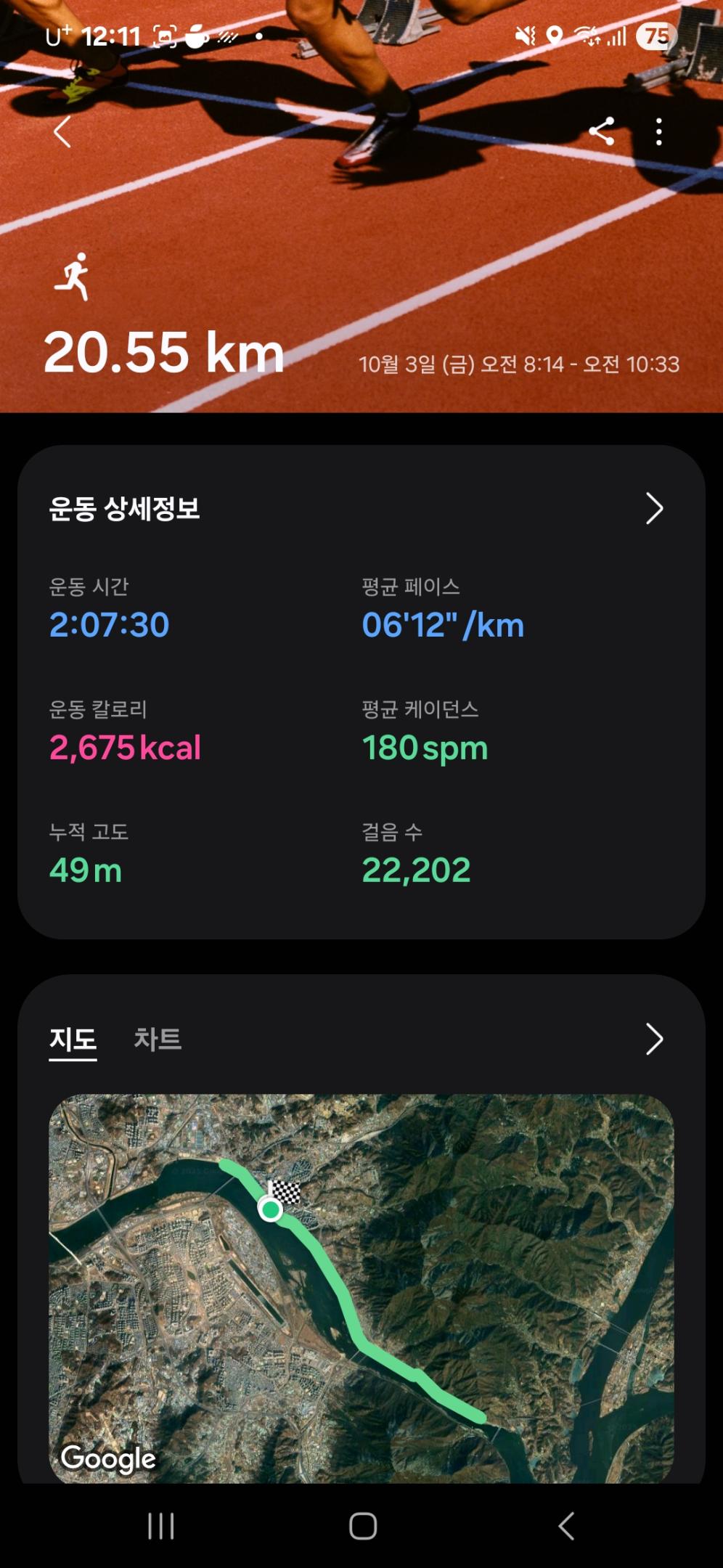Go back using the top-left arrow
The image size is (723, 1568).
(x=62, y=132)
